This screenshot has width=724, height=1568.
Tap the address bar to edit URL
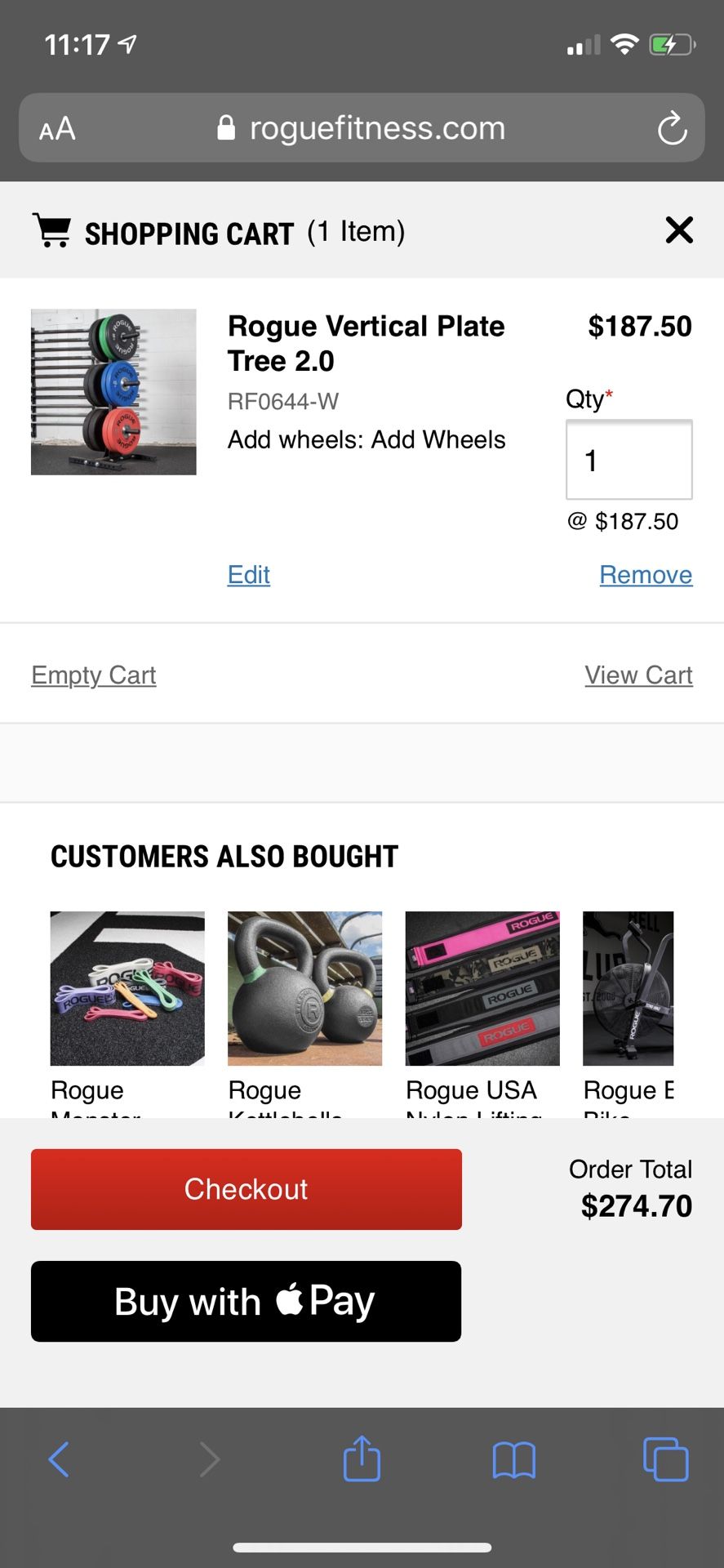pyautogui.click(x=377, y=127)
